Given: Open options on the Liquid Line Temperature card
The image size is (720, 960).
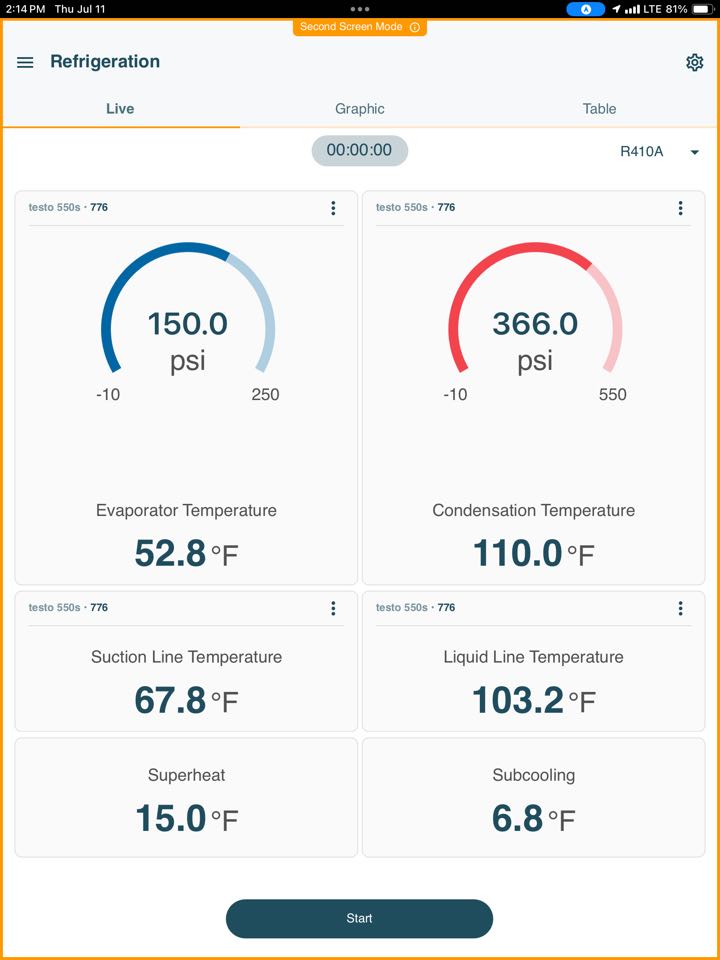Looking at the screenshot, I should tap(680, 608).
